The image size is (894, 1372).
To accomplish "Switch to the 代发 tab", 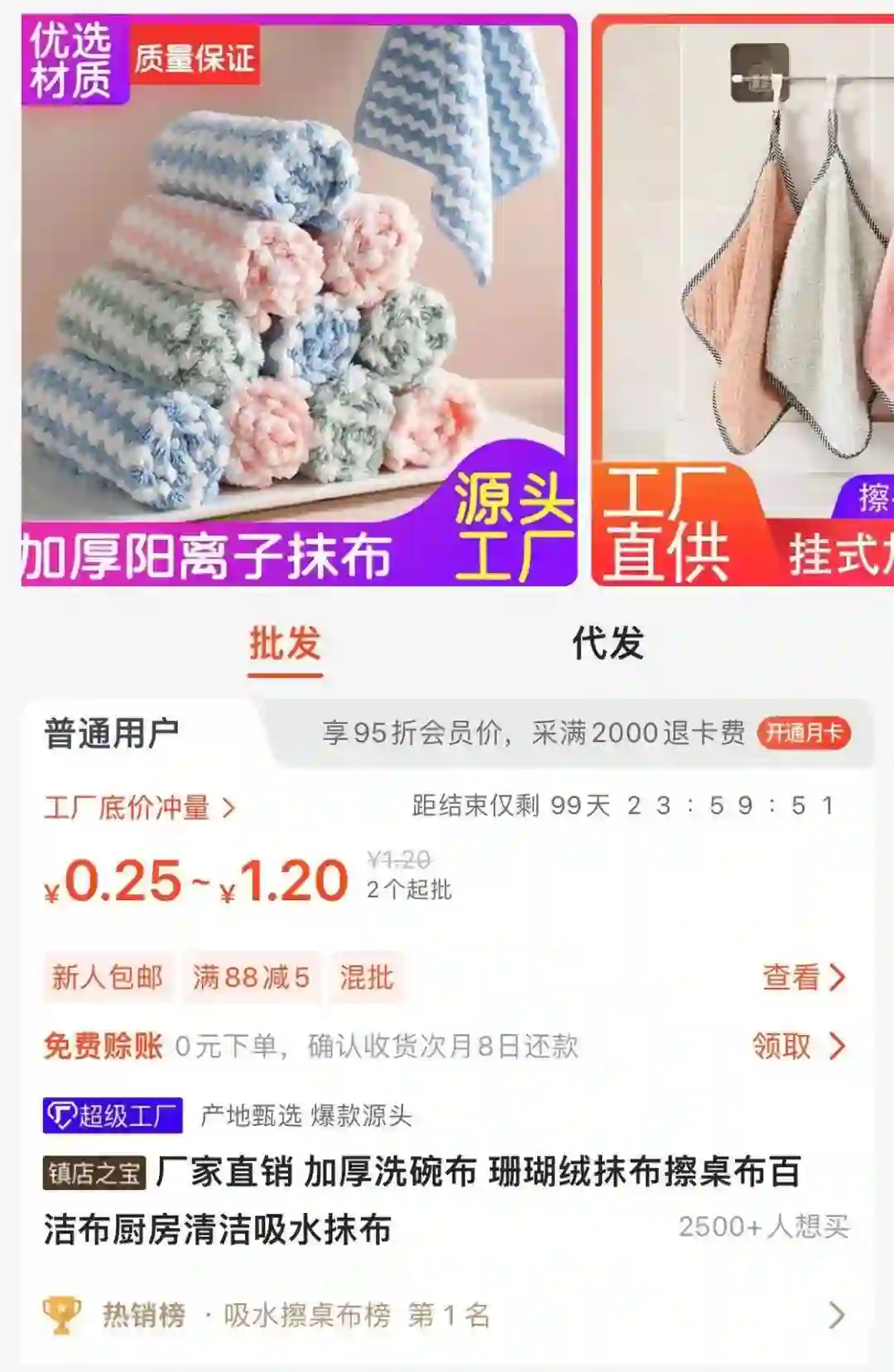I will coord(608,643).
